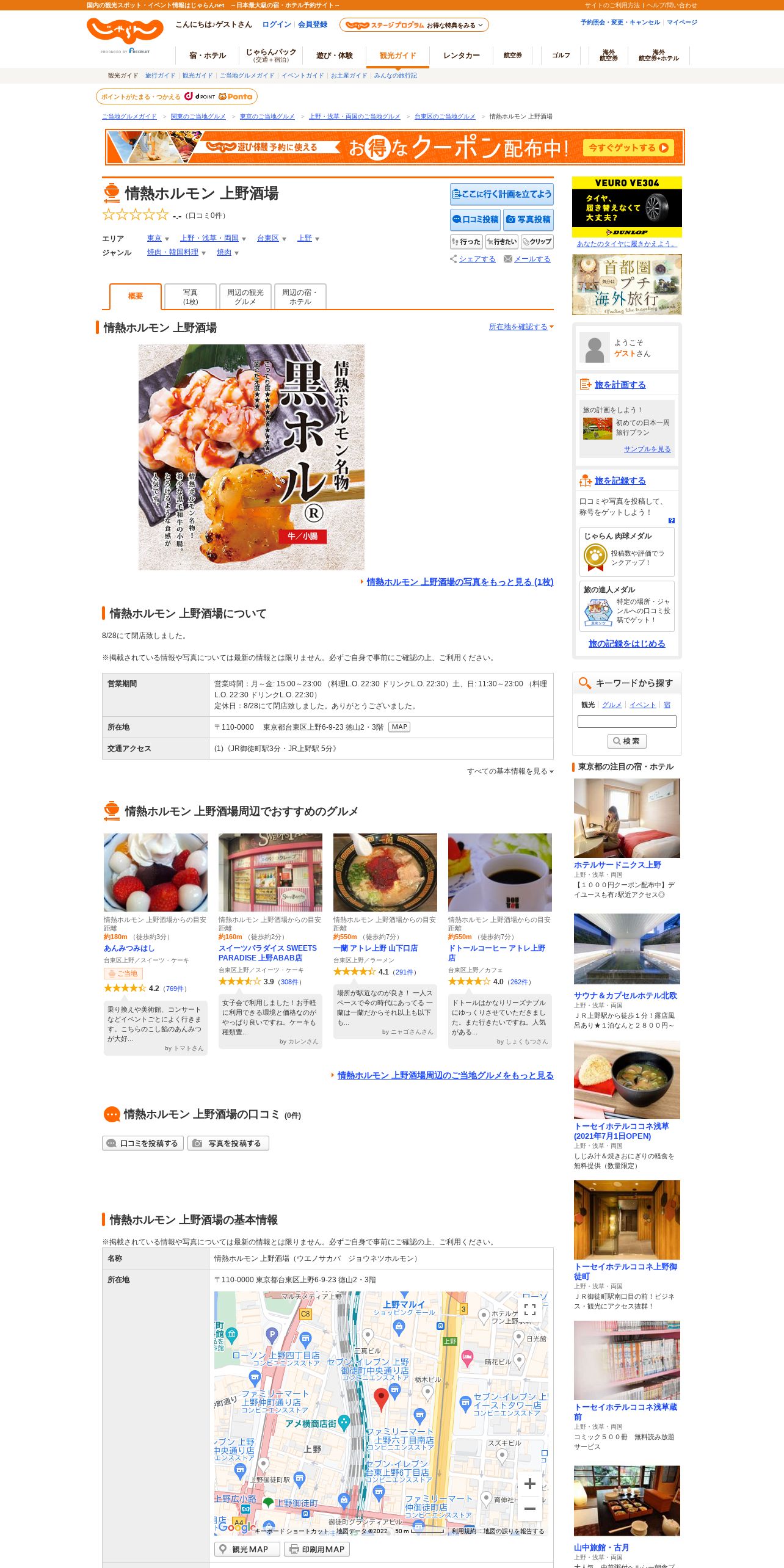
Task: Save the restaurant with the クリップ button
Action: point(537,242)
